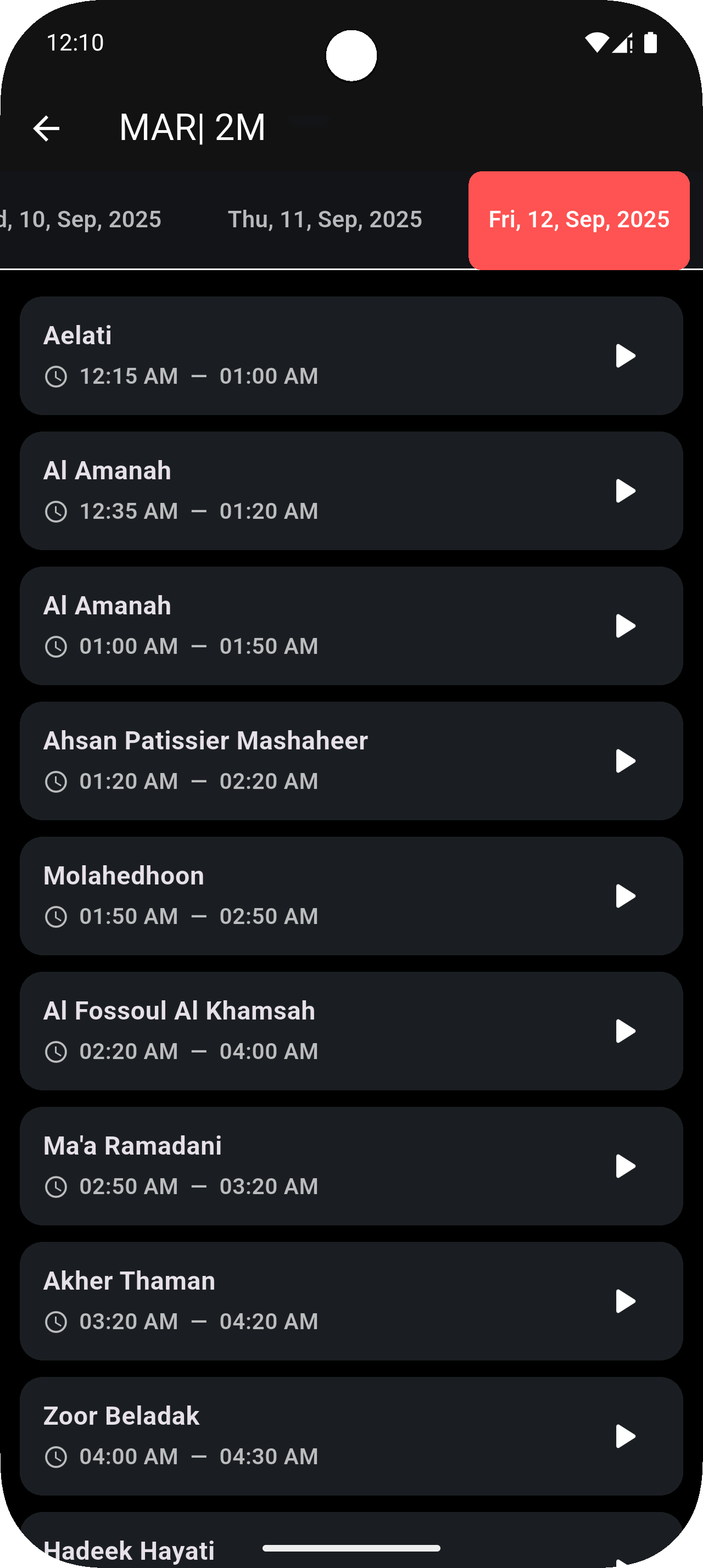Open the Akher Thaman program card

pyautogui.click(x=304, y=1301)
